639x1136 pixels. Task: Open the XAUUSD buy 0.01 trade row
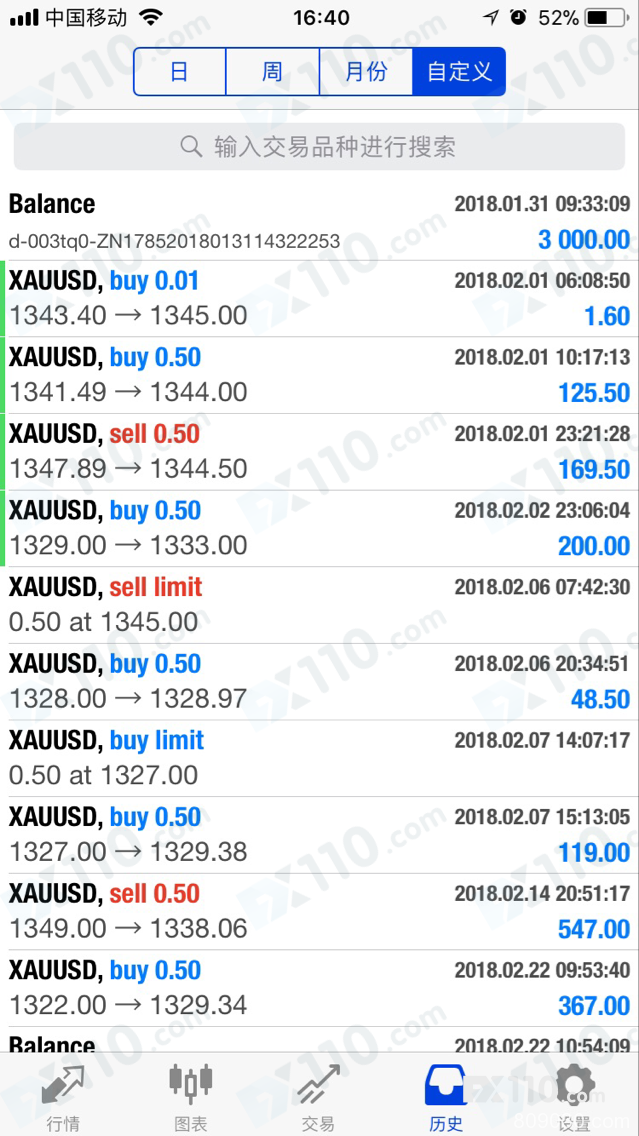(319, 298)
